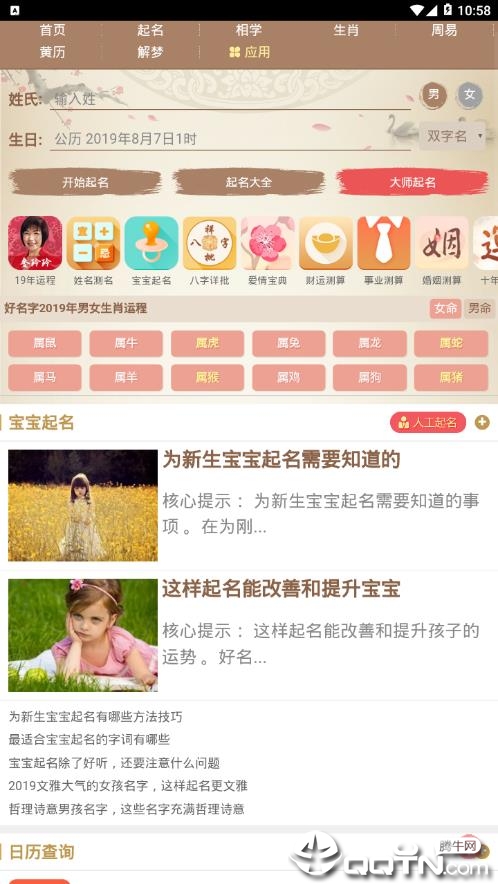498x884 pixels.
Task: Open 起名大全
Action: point(249,182)
